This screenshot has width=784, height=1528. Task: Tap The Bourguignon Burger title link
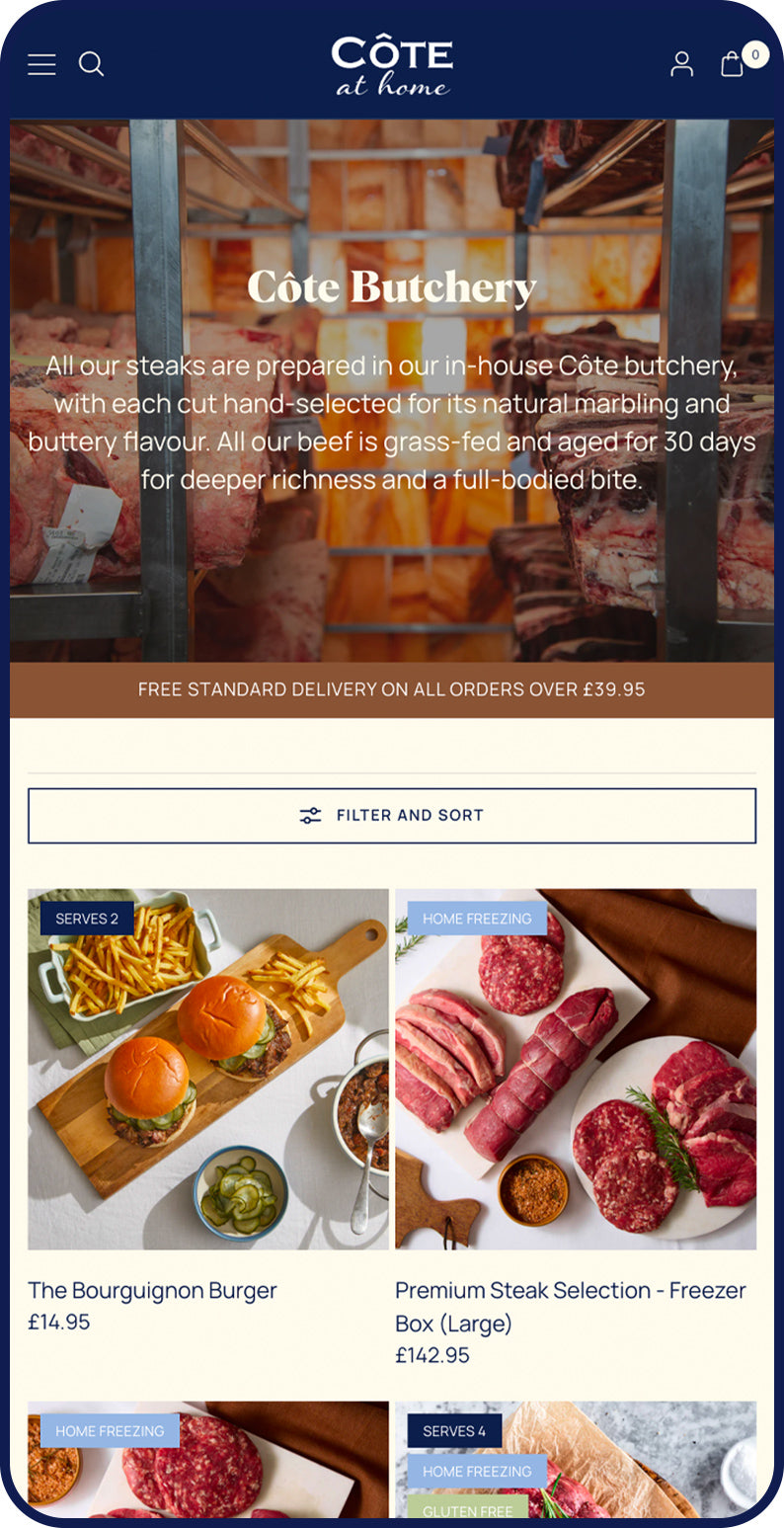click(x=152, y=1290)
